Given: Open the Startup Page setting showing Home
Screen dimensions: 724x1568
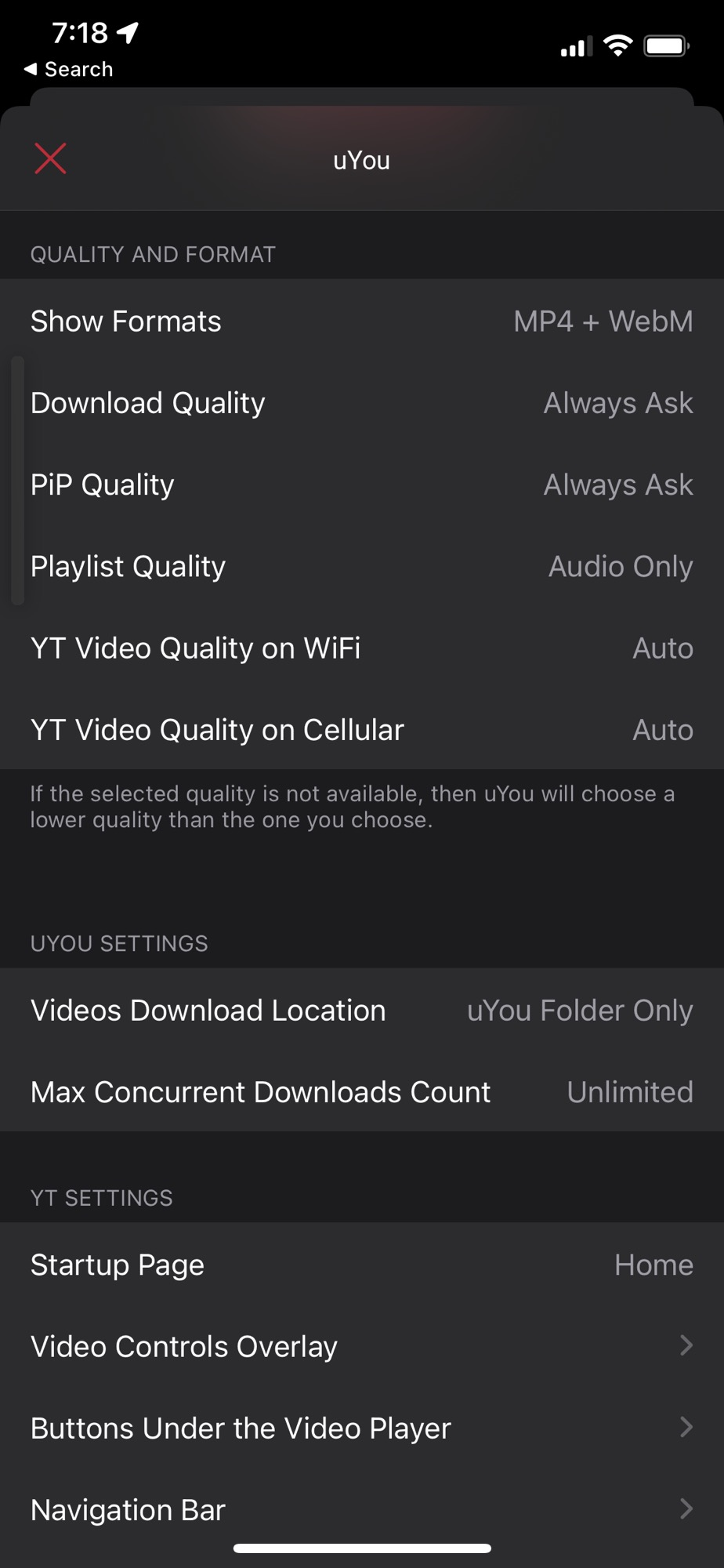Looking at the screenshot, I should point(362,1264).
